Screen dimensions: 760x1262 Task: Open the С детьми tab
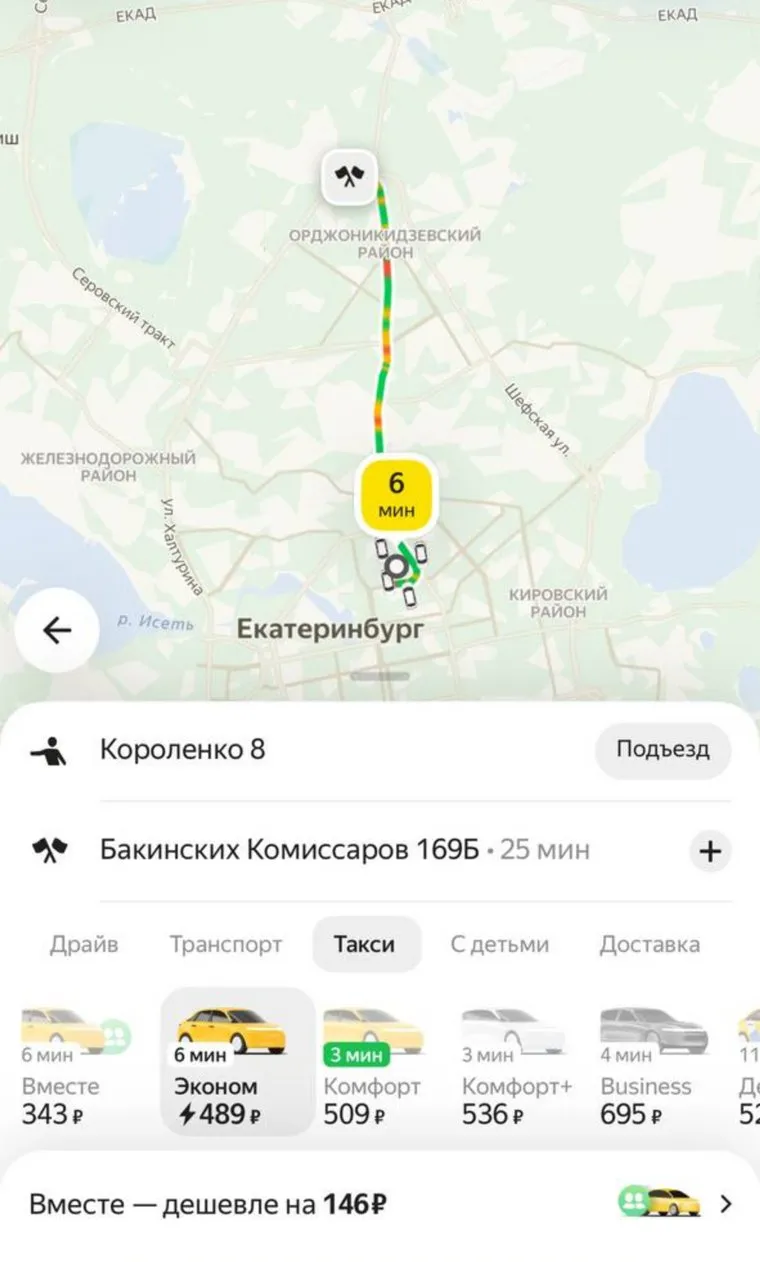point(500,944)
